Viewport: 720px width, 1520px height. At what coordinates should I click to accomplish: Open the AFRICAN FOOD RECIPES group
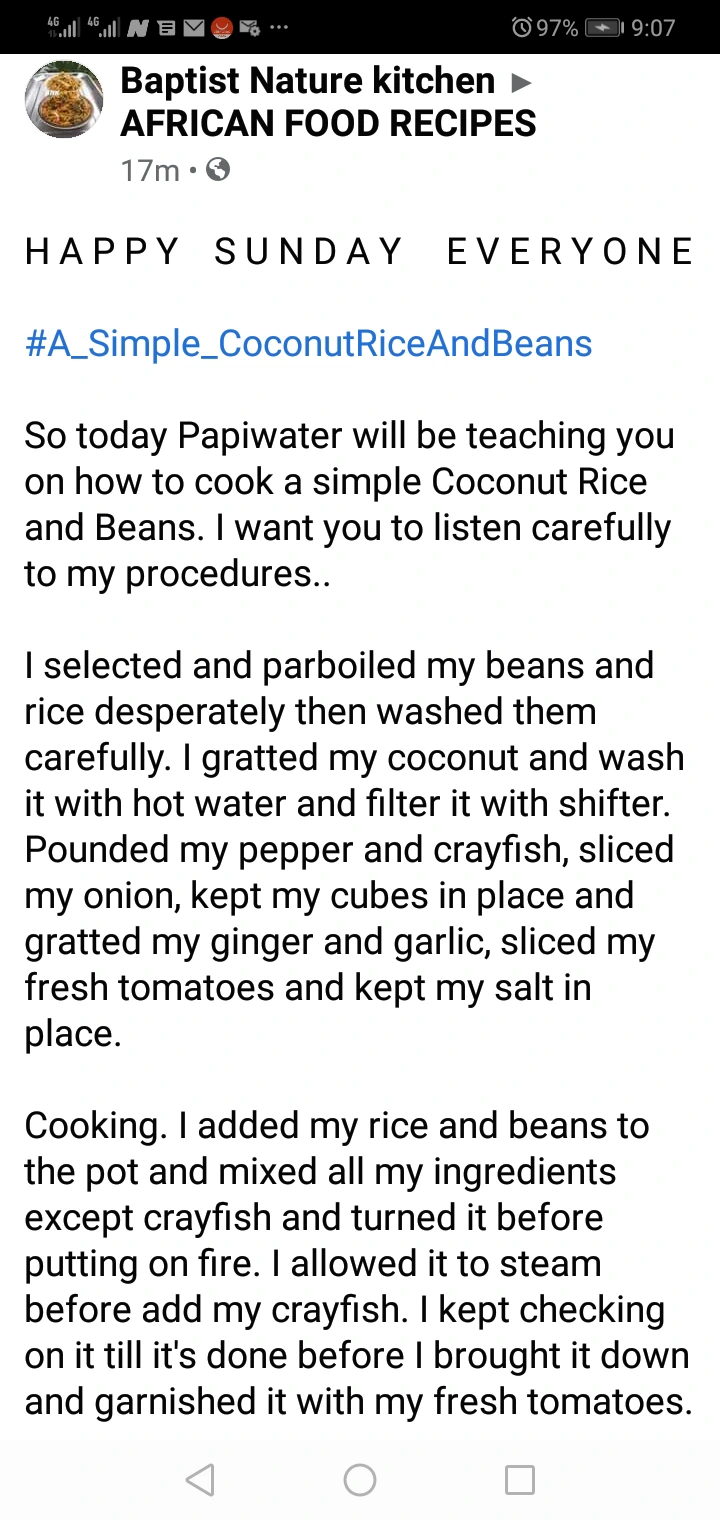328,124
